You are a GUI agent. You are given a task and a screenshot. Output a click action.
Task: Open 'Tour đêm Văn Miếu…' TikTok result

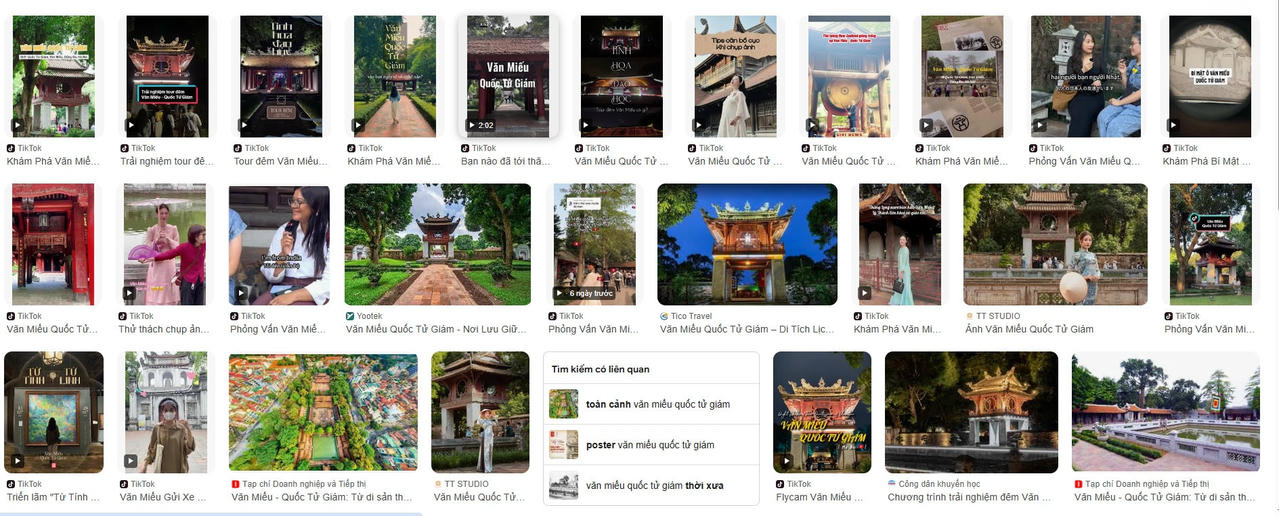[x=281, y=76]
